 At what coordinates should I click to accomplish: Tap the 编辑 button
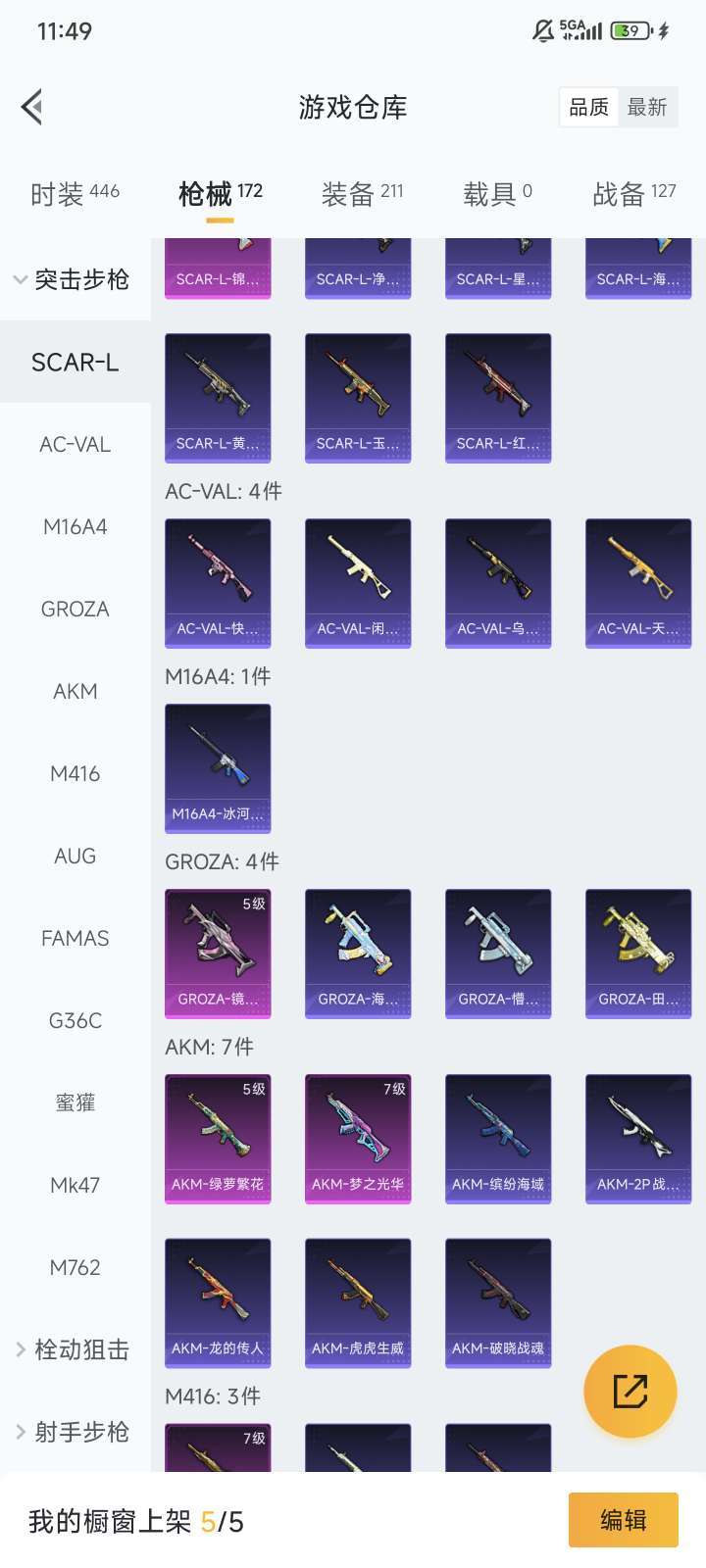623,1520
